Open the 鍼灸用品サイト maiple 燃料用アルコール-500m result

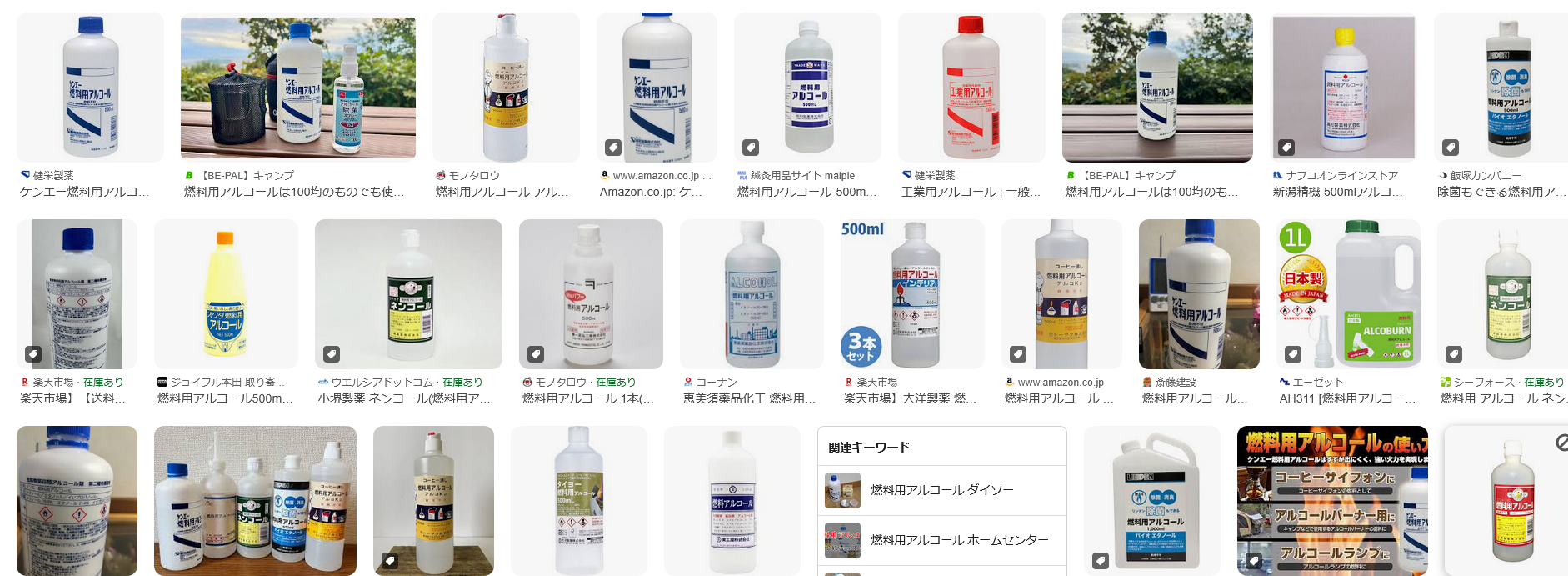point(806,88)
